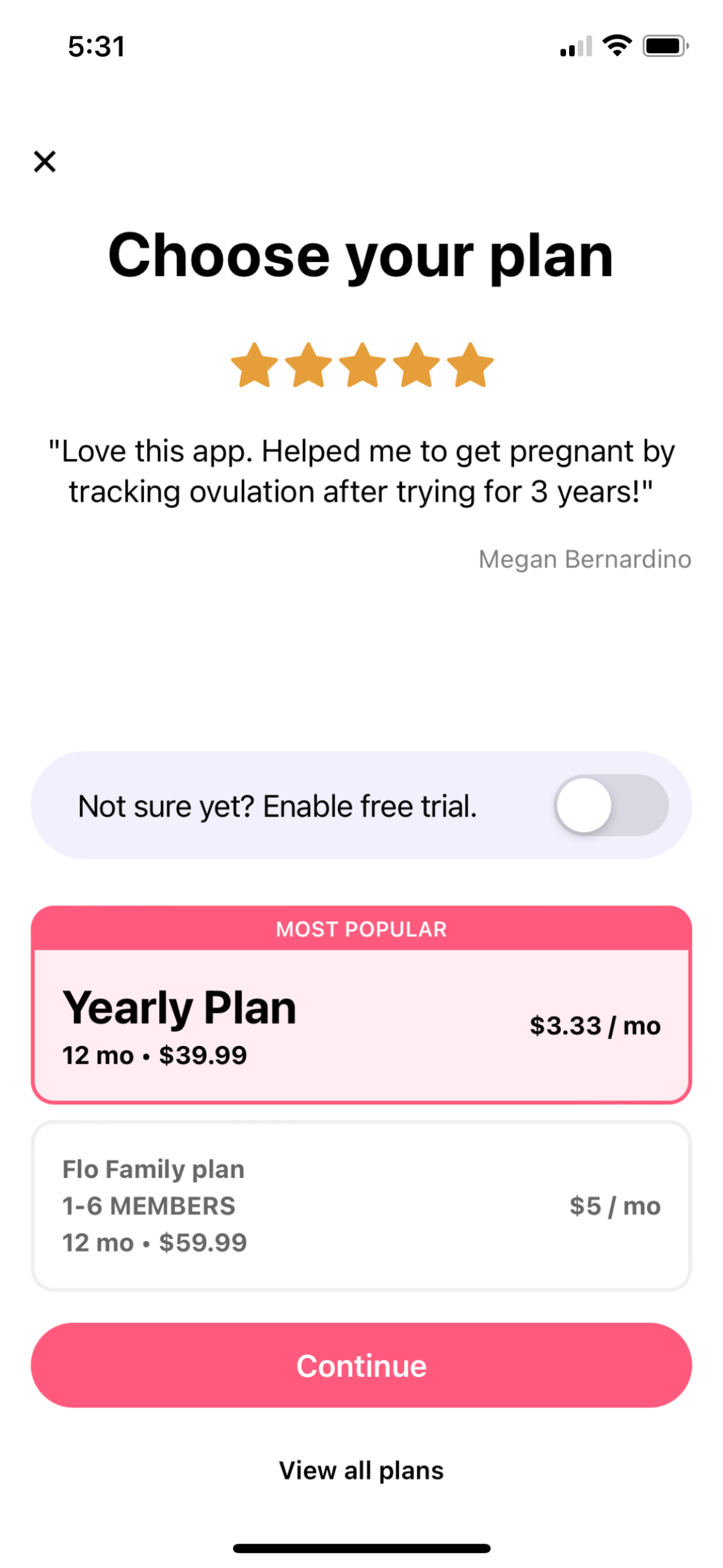The image size is (723, 1568).
Task: Tap the time 5:31 in the status bar
Action: coord(96,45)
